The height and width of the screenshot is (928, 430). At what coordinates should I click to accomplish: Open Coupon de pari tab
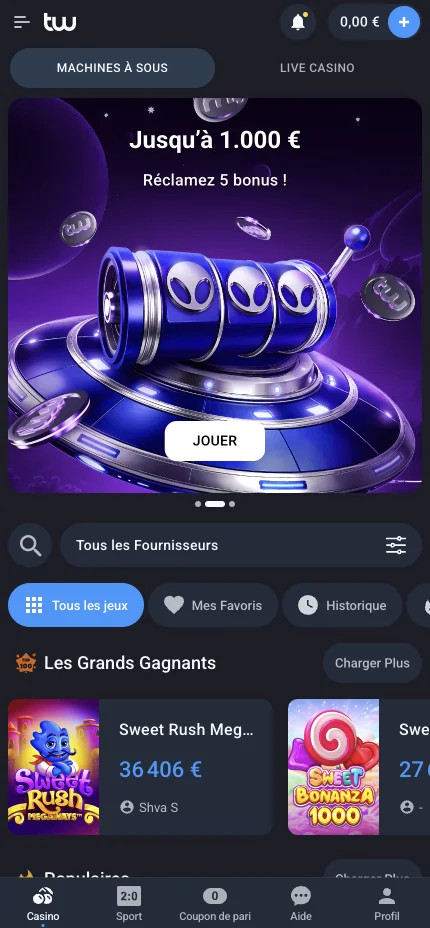(x=215, y=904)
